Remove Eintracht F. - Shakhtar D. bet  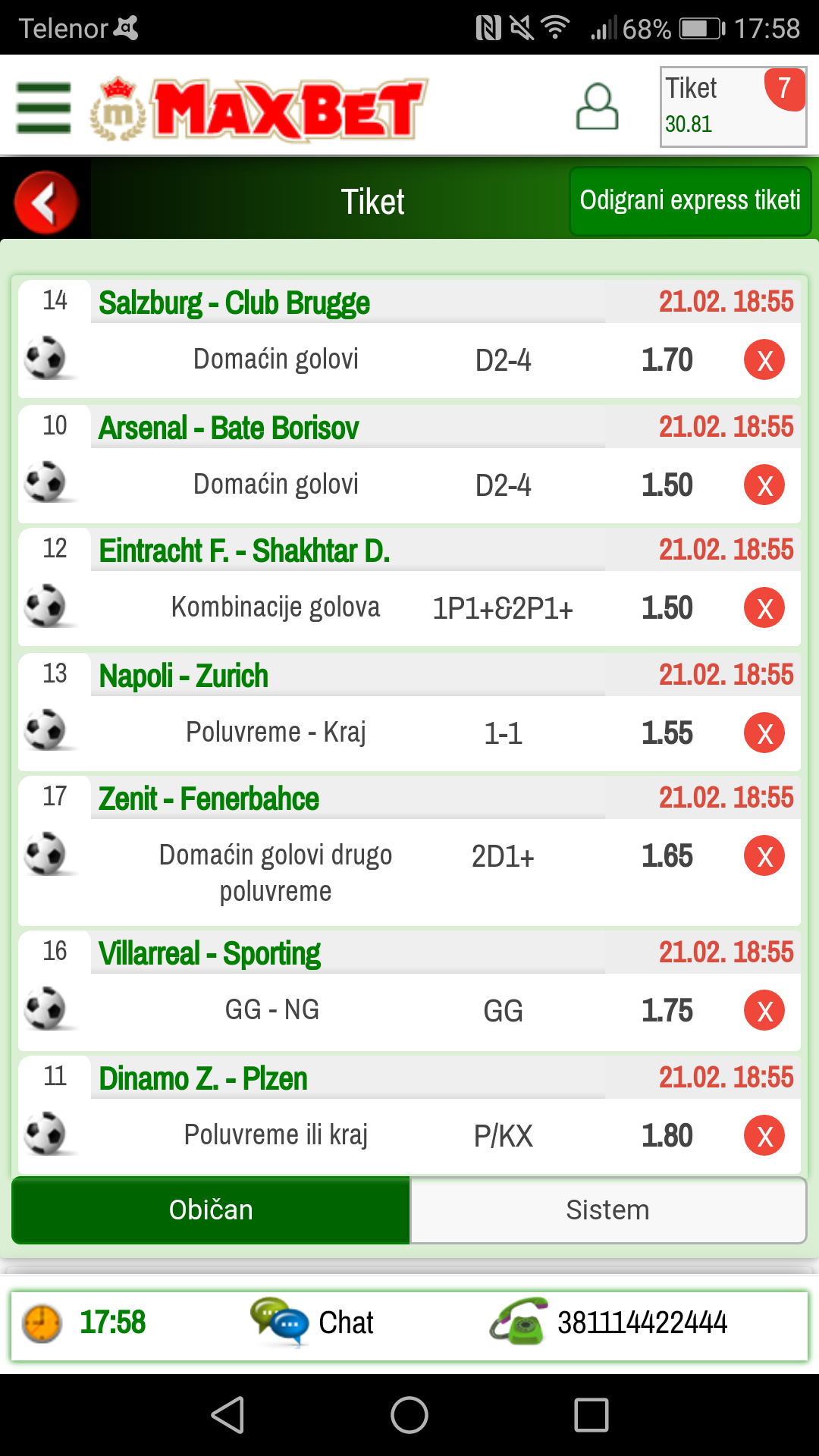764,608
